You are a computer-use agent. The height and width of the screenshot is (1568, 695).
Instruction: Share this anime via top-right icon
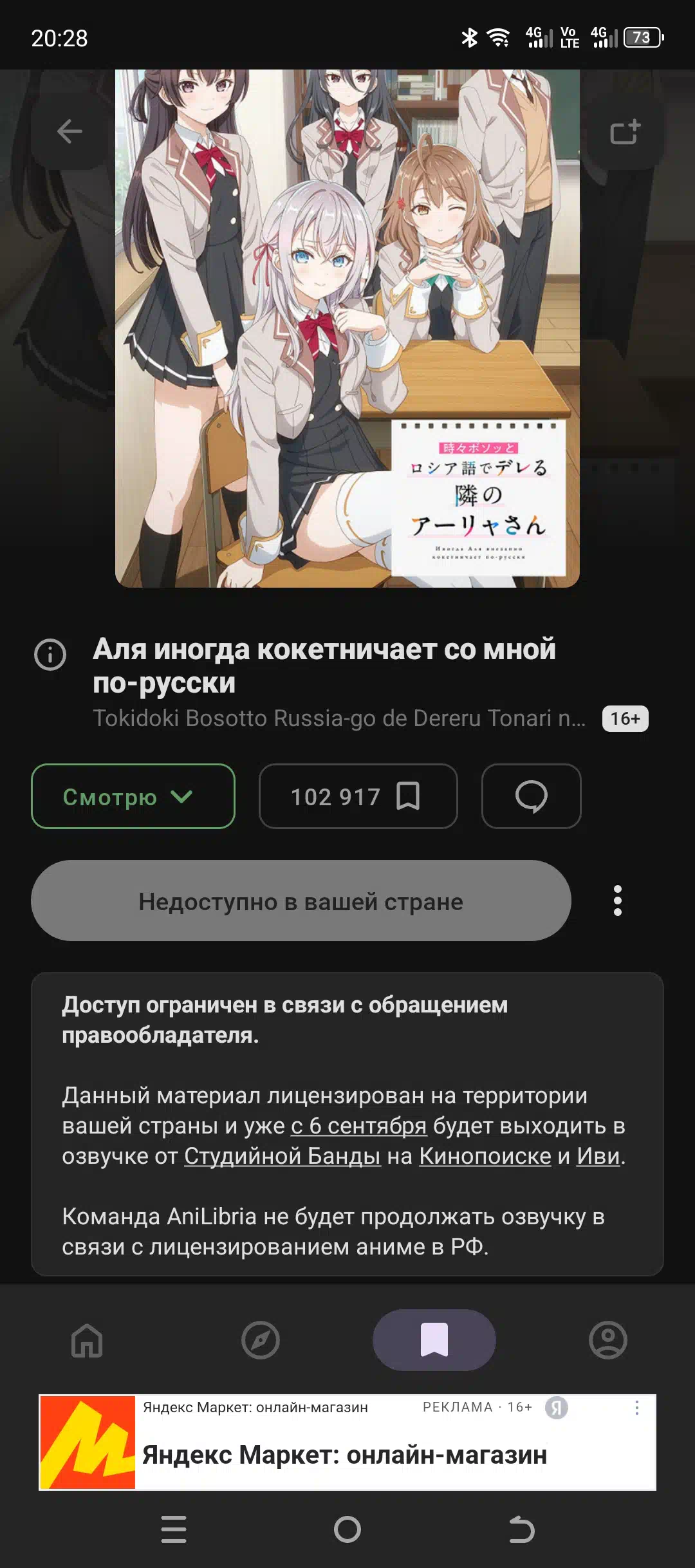[625, 132]
